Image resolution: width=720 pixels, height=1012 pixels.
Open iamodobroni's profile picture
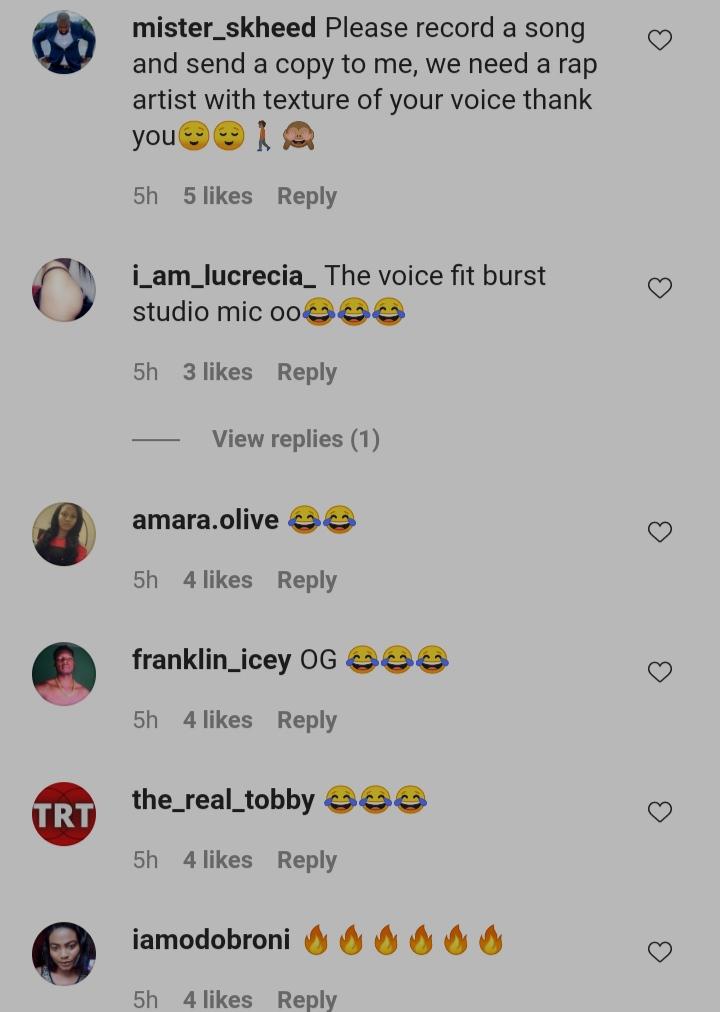tap(64, 954)
